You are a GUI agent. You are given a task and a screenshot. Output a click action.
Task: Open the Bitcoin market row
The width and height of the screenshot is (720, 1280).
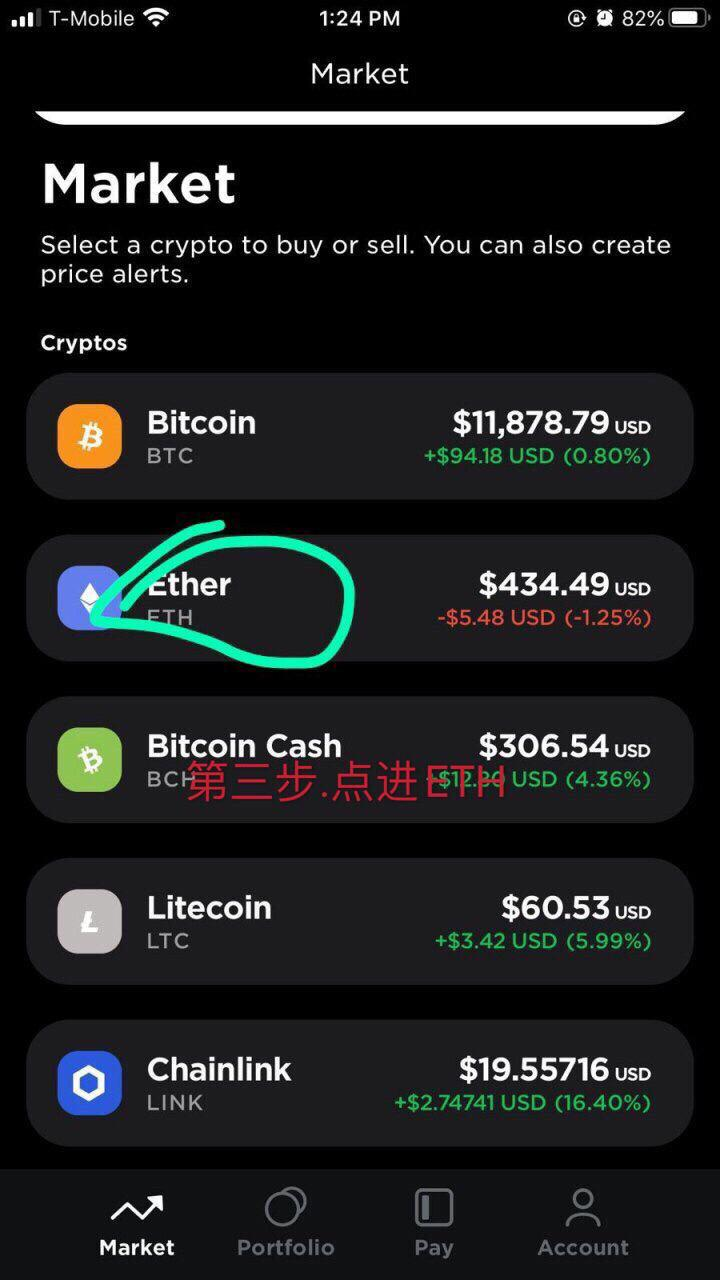pyautogui.click(x=360, y=437)
